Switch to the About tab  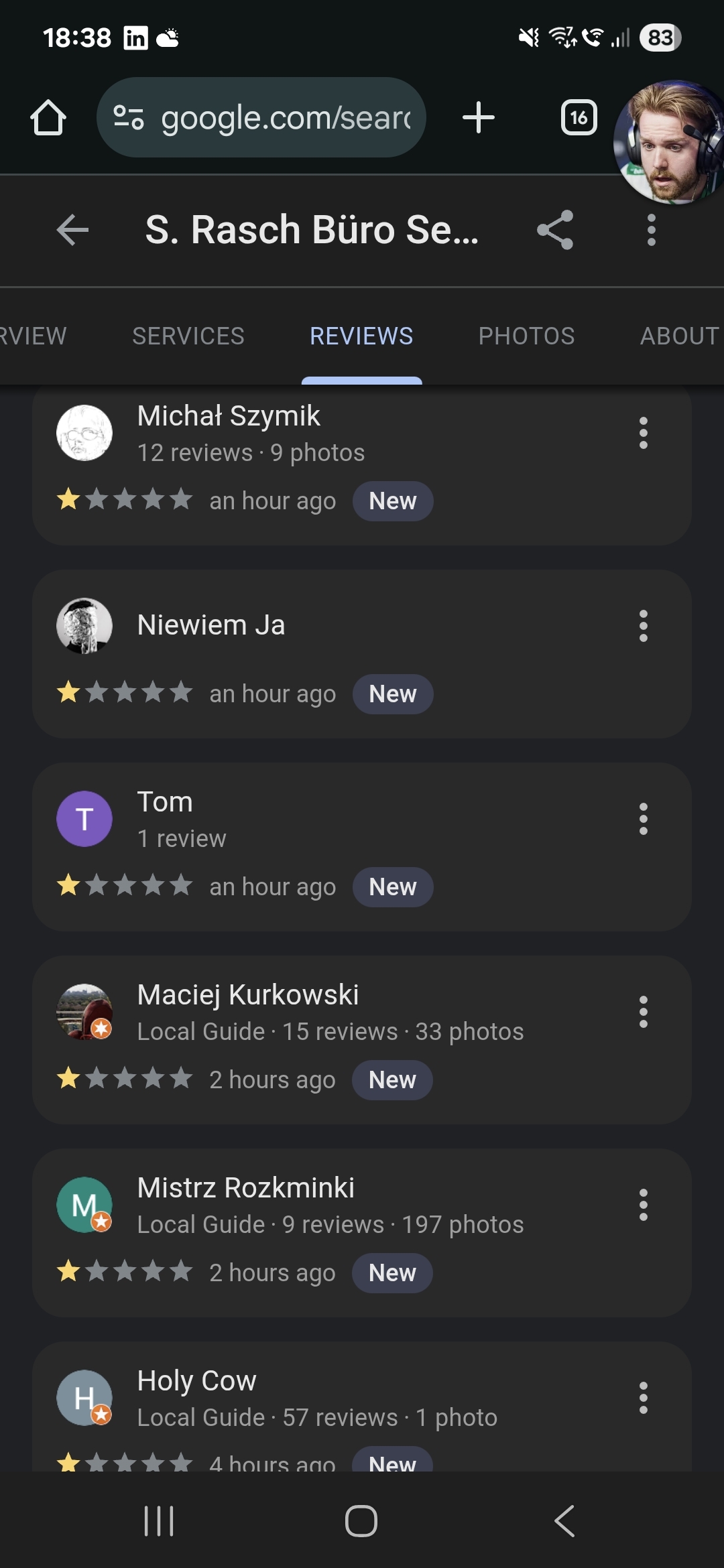[x=678, y=336]
